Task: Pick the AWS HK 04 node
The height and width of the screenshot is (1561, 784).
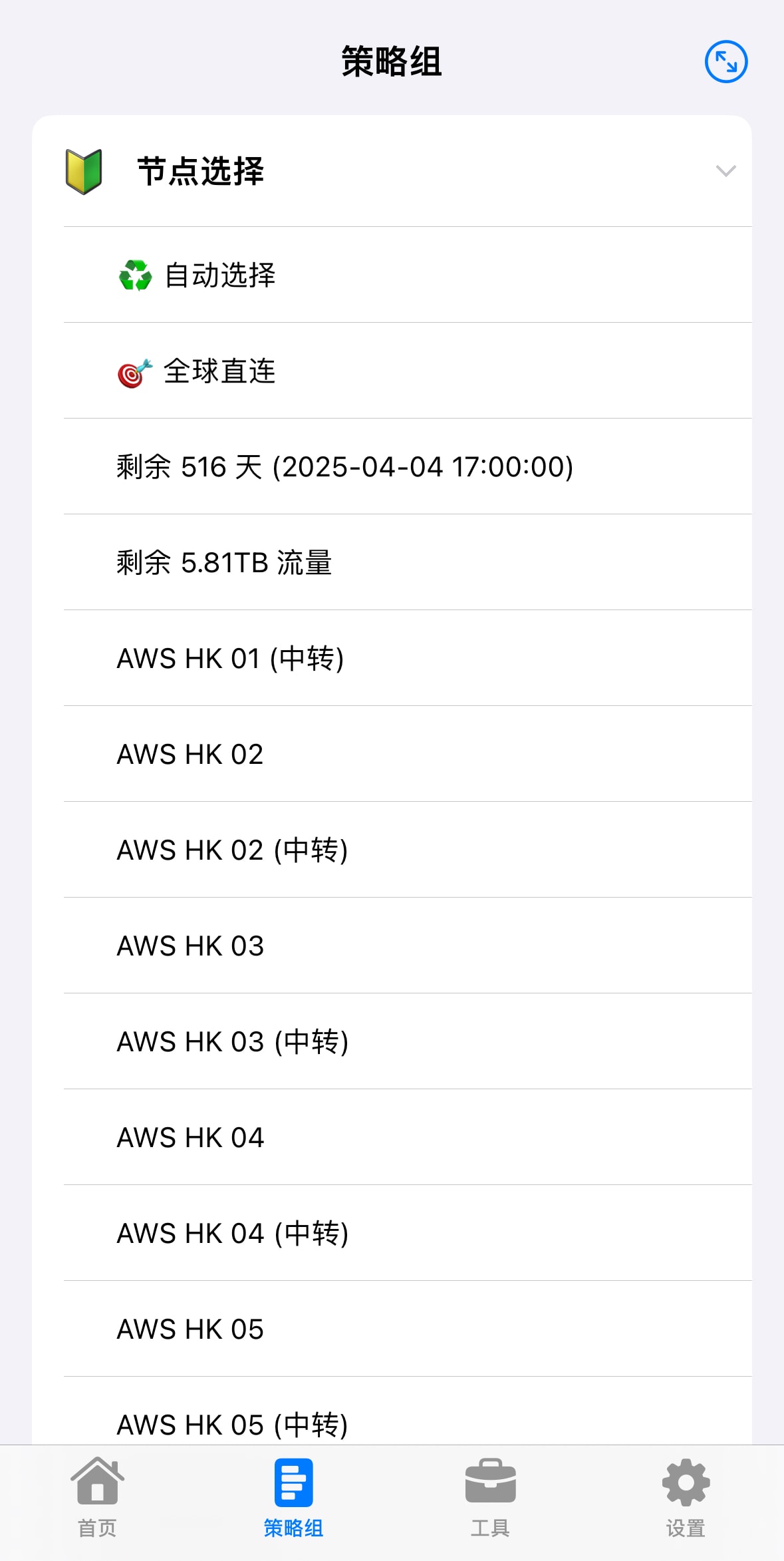Action: pos(408,1137)
